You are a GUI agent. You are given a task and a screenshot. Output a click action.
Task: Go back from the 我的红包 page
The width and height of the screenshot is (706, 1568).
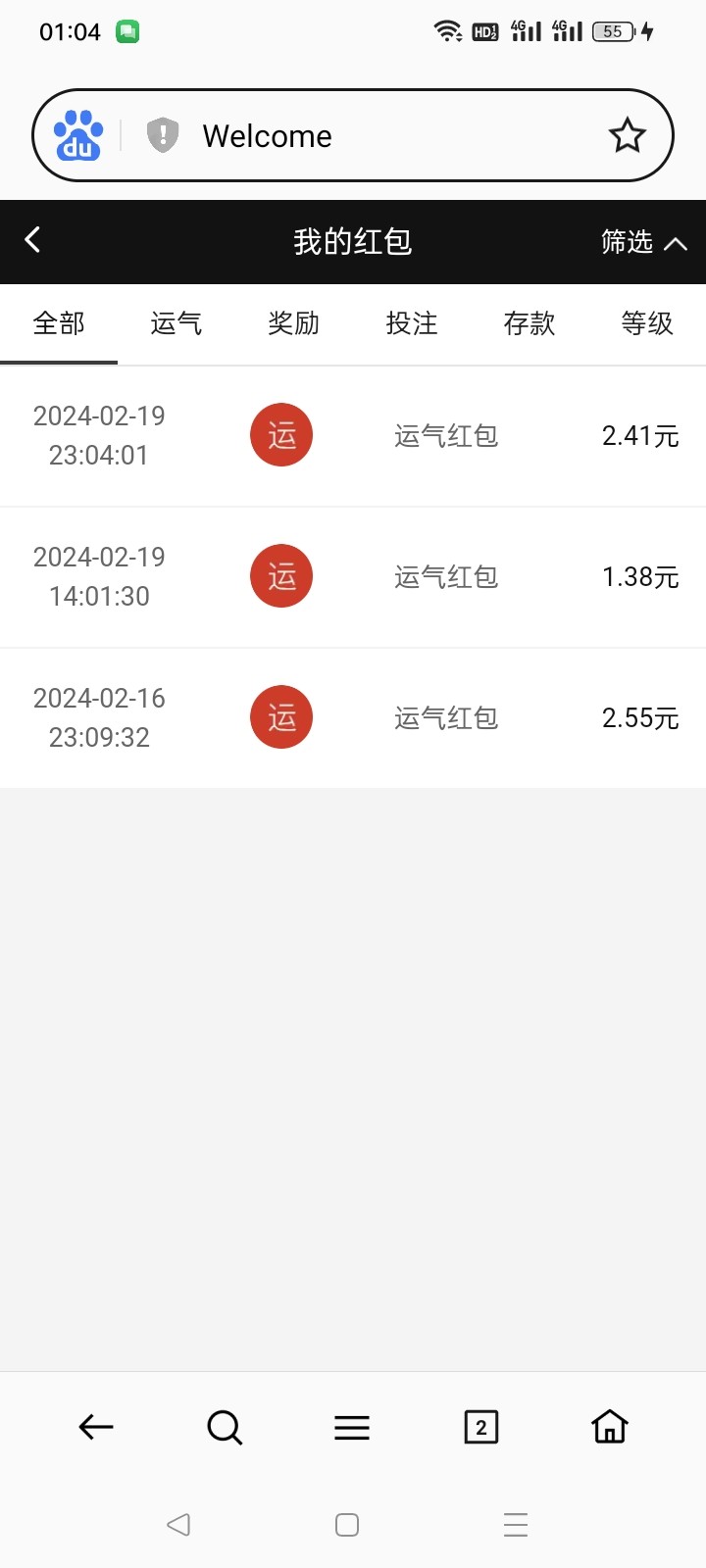coord(32,240)
